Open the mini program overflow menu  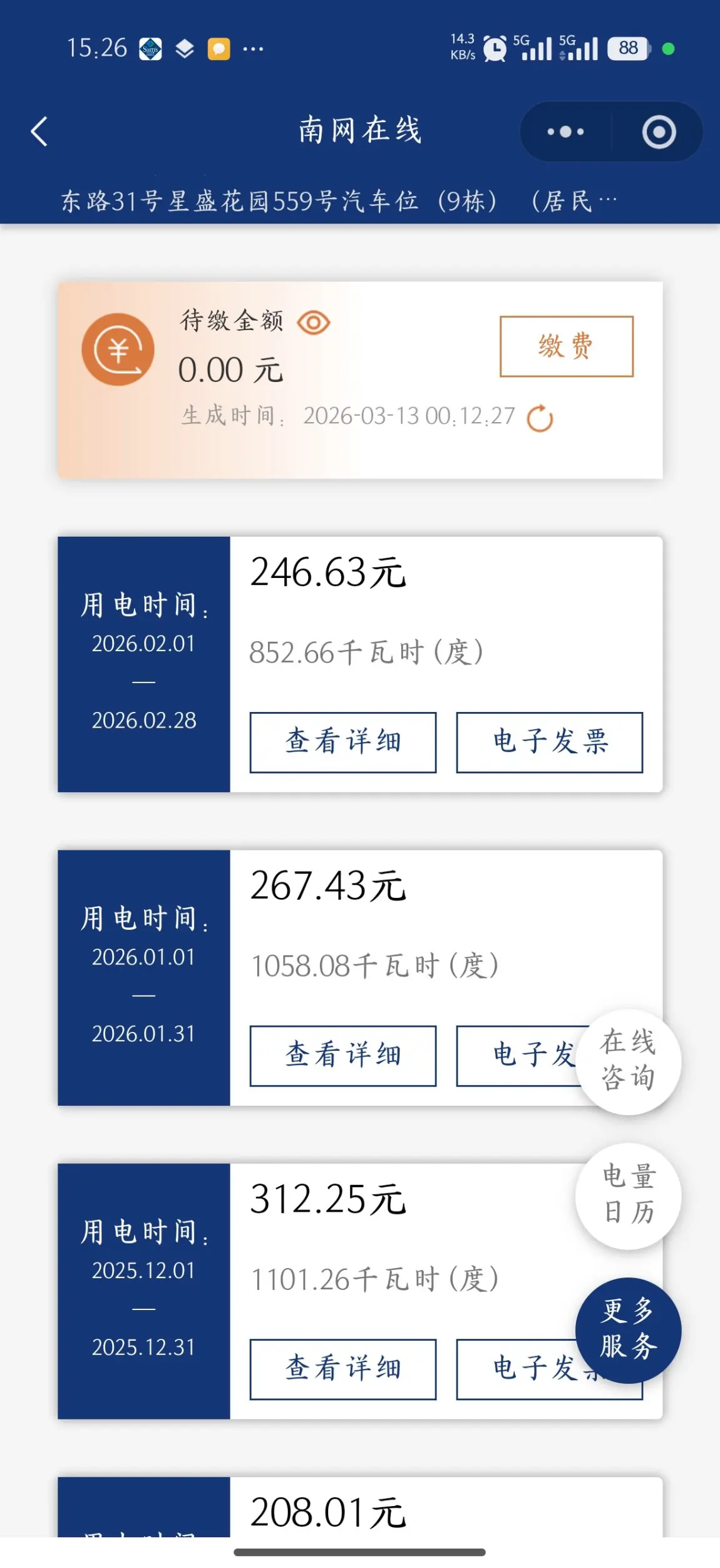(565, 132)
